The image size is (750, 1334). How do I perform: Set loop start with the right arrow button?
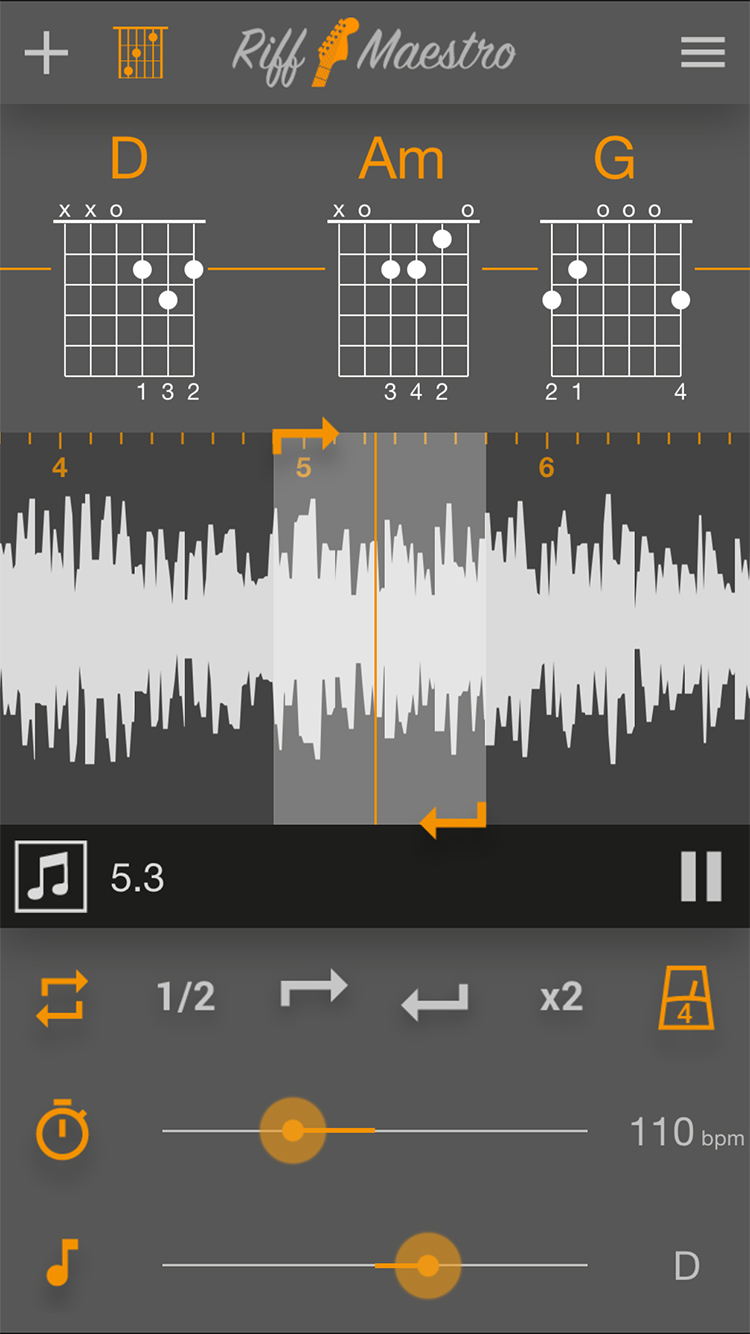click(314, 989)
